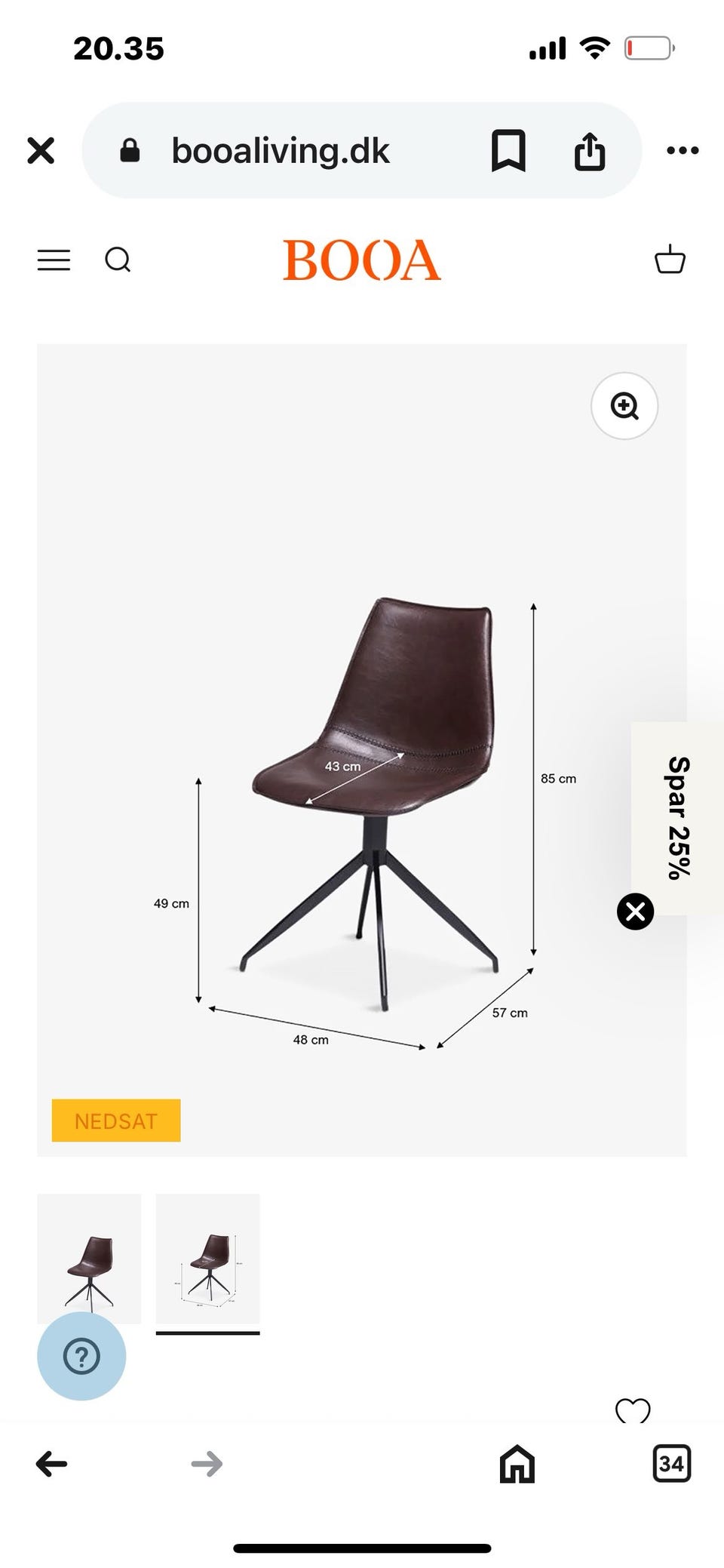Add chair to wishlist heart
724x1568 pixels.
(x=633, y=1410)
